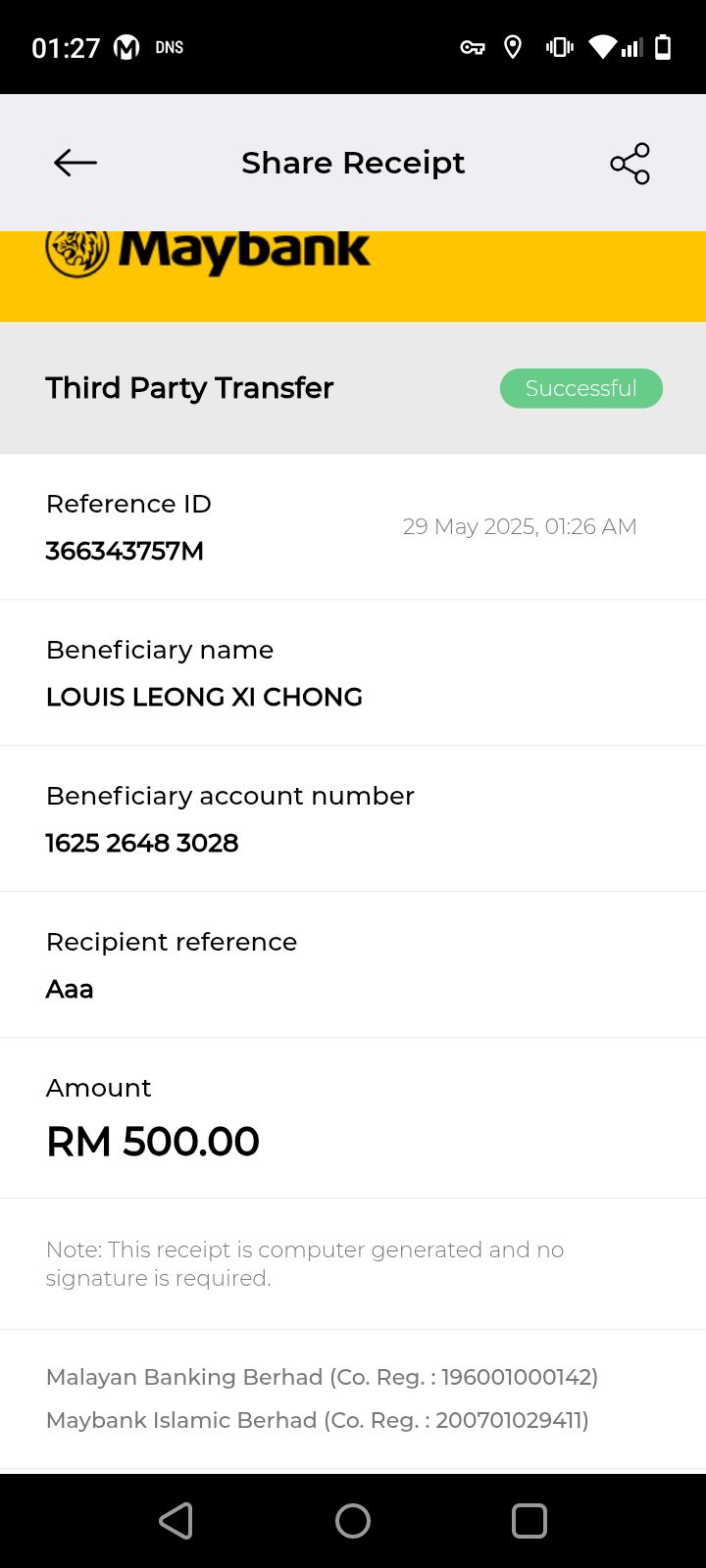This screenshot has width=706, height=1568.
Task: Go back from Share Receipt screen
Action: [76, 163]
